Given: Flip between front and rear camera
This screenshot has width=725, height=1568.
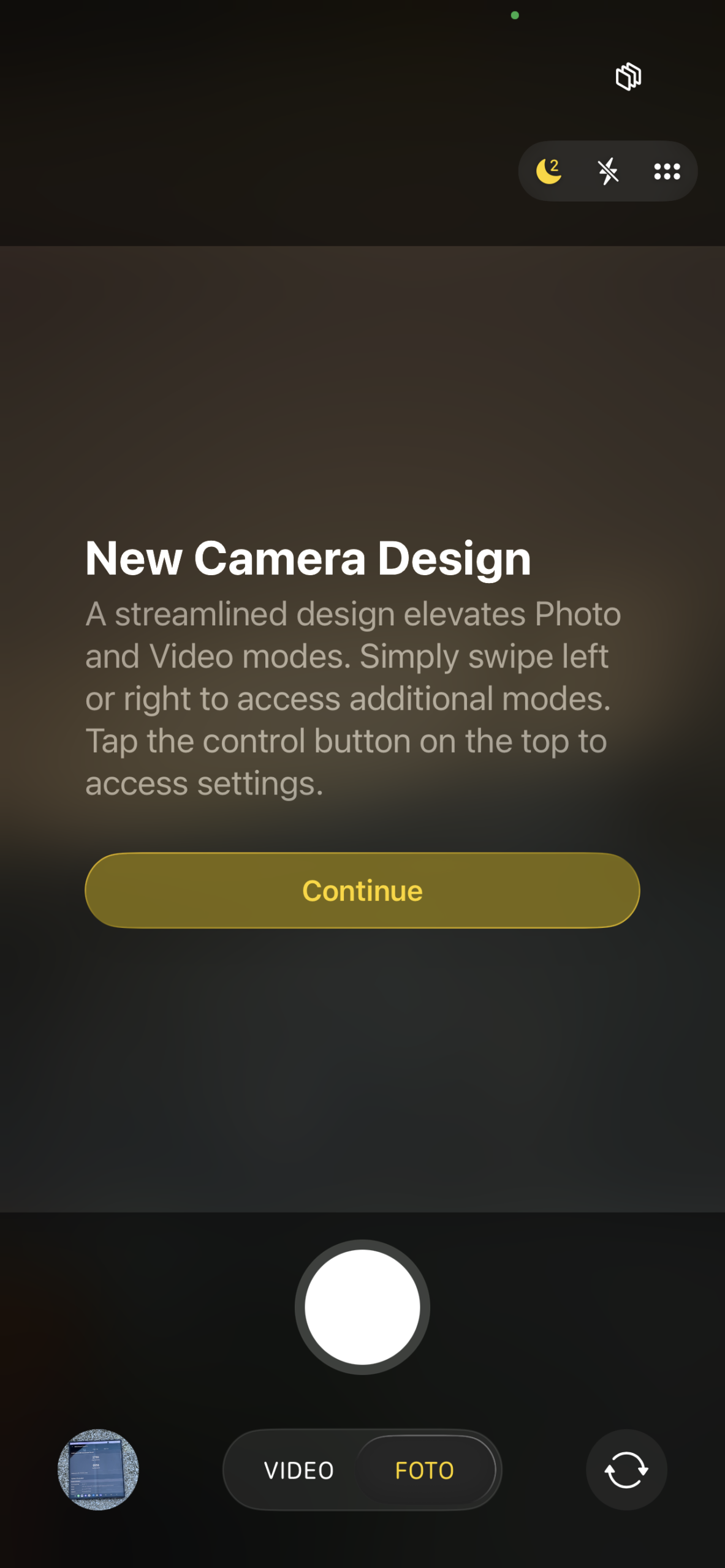Looking at the screenshot, I should [x=626, y=1469].
